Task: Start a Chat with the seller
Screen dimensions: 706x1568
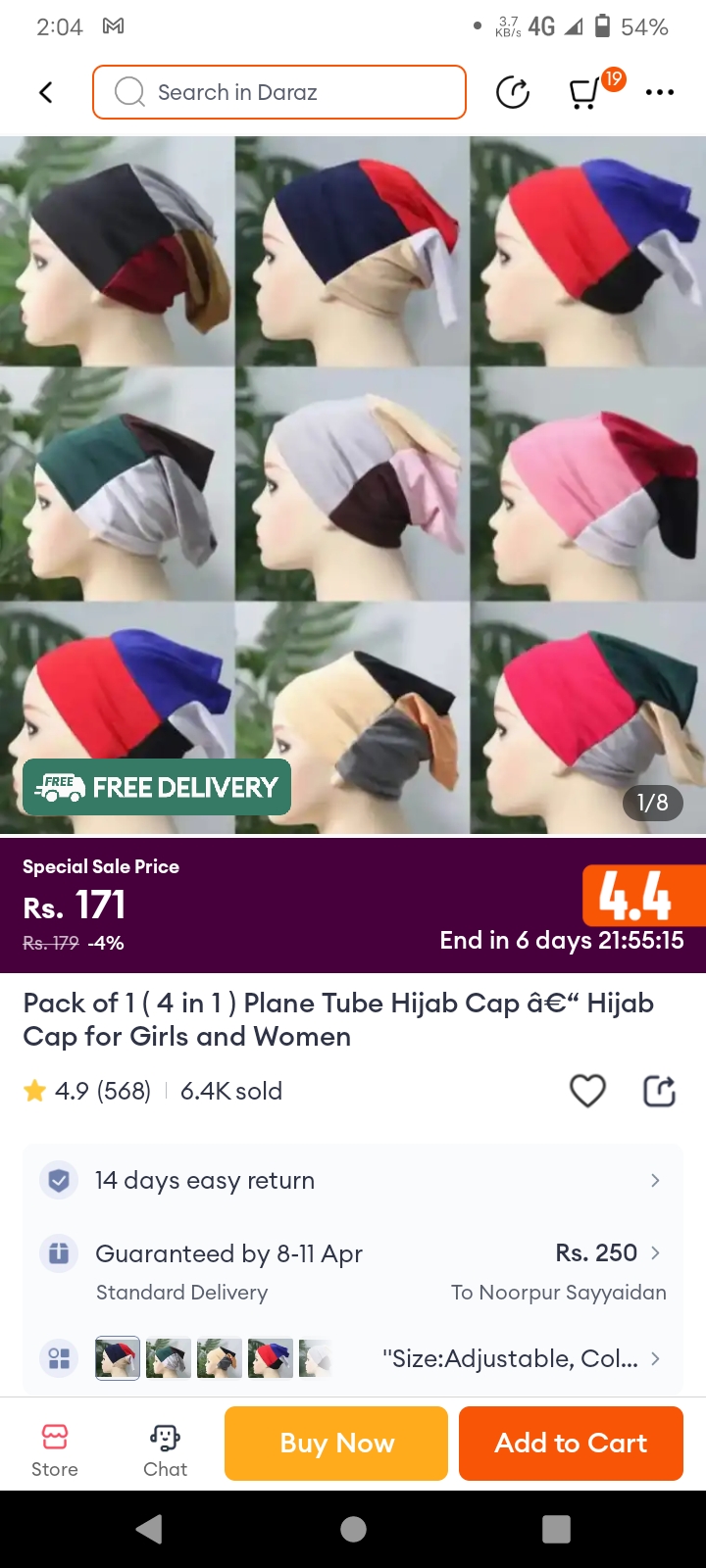Action: tap(165, 1449)
